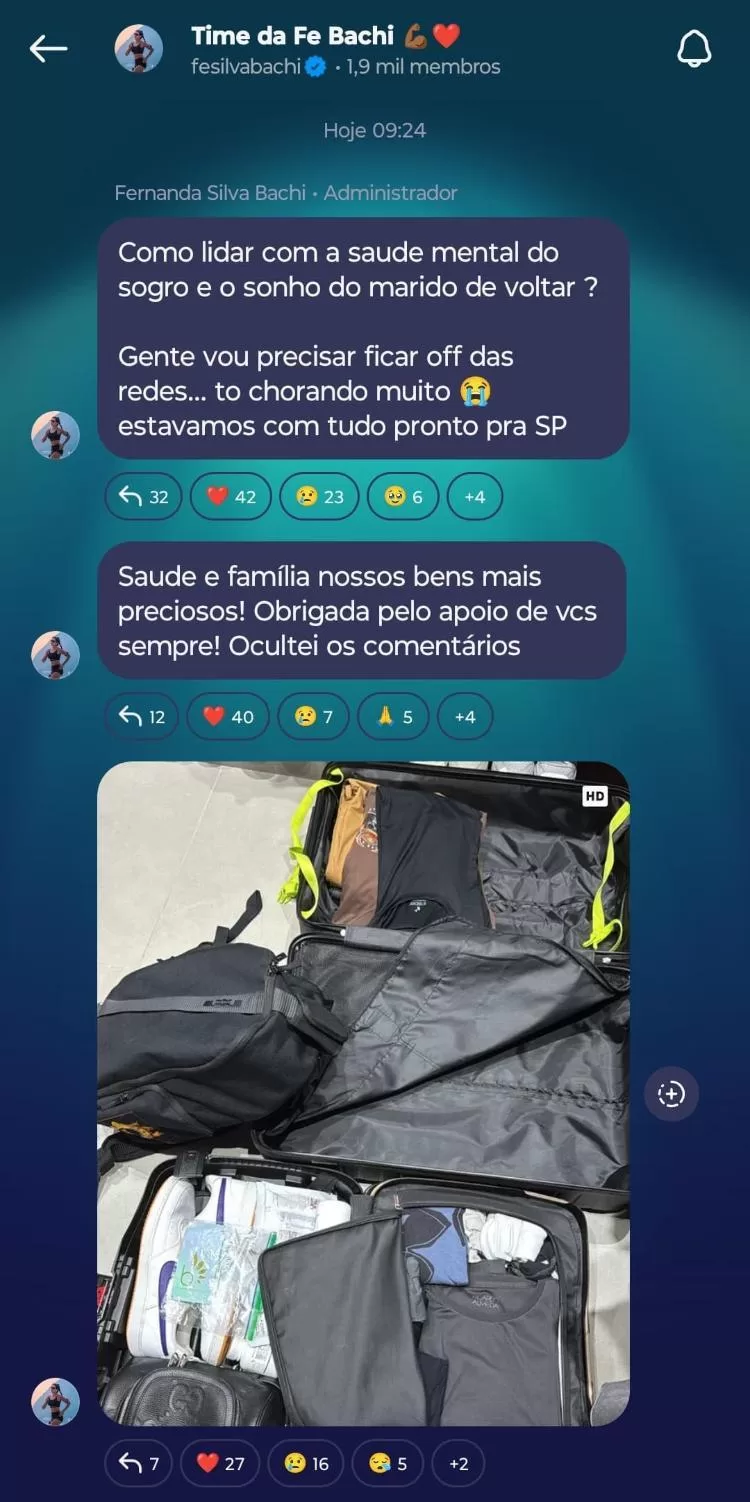
Task: Tap the back arrow to leave the channel
Action: click(49, 48)
